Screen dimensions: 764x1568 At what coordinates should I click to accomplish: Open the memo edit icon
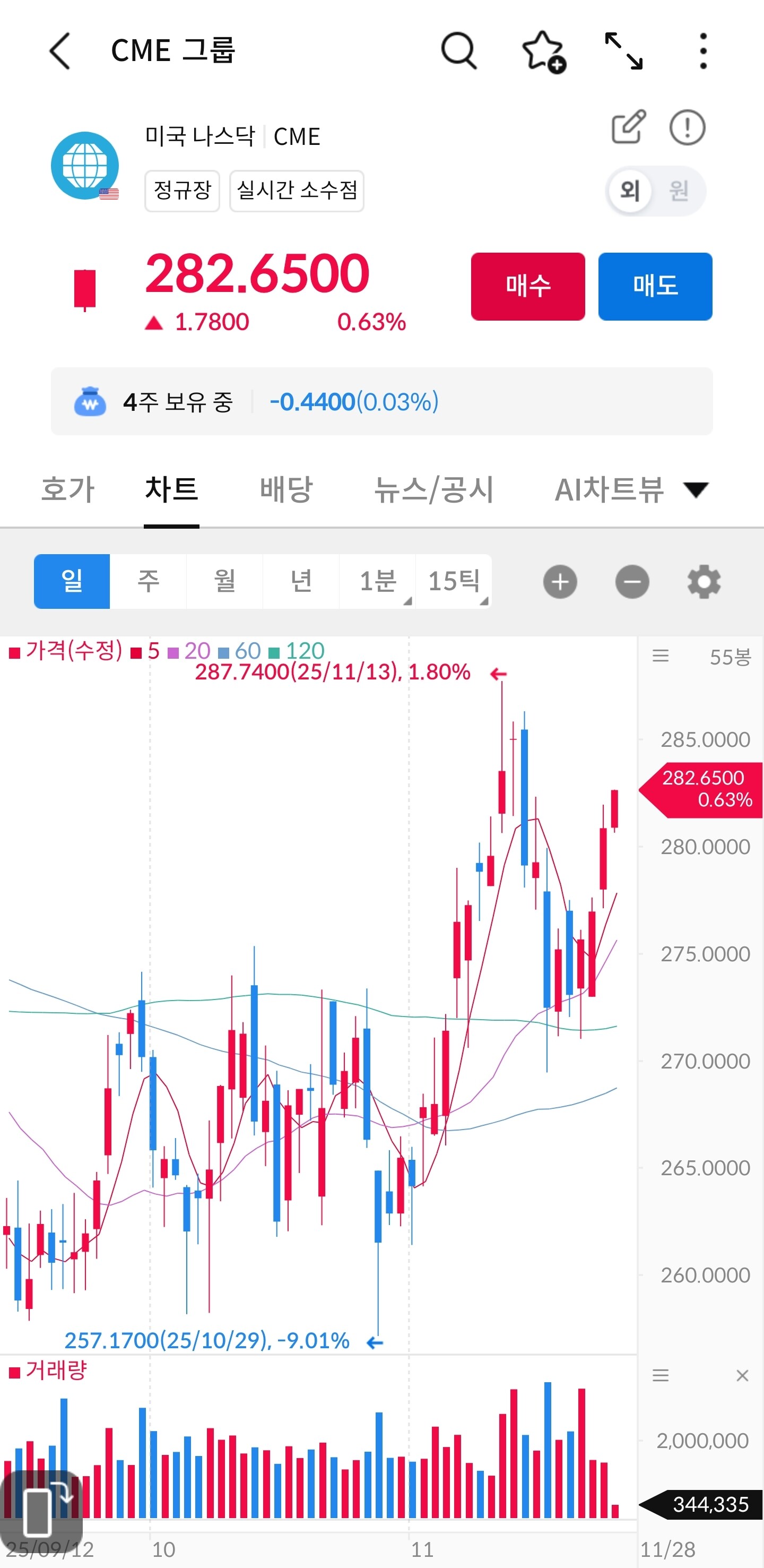628,127
